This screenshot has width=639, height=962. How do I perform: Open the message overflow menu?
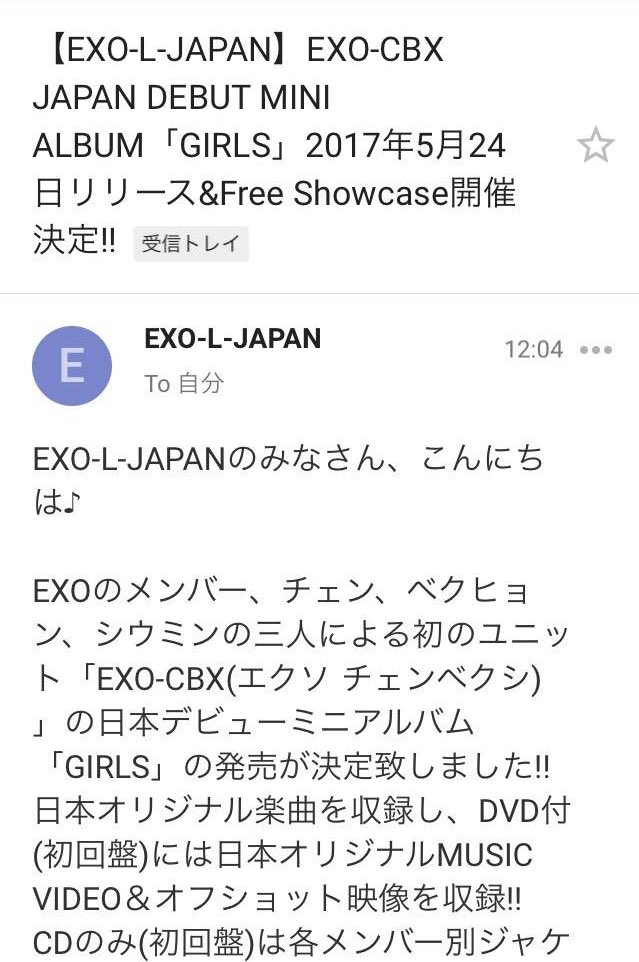tap(595, 351)
